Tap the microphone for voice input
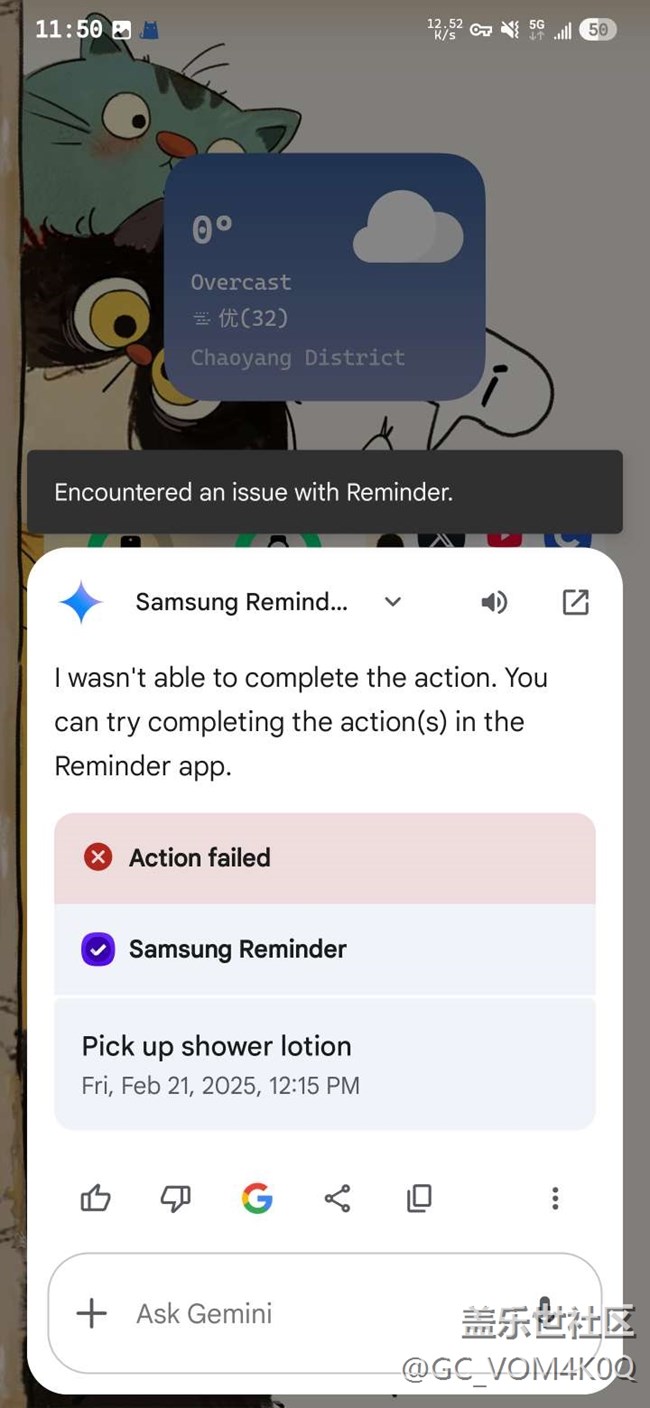 545,1308
